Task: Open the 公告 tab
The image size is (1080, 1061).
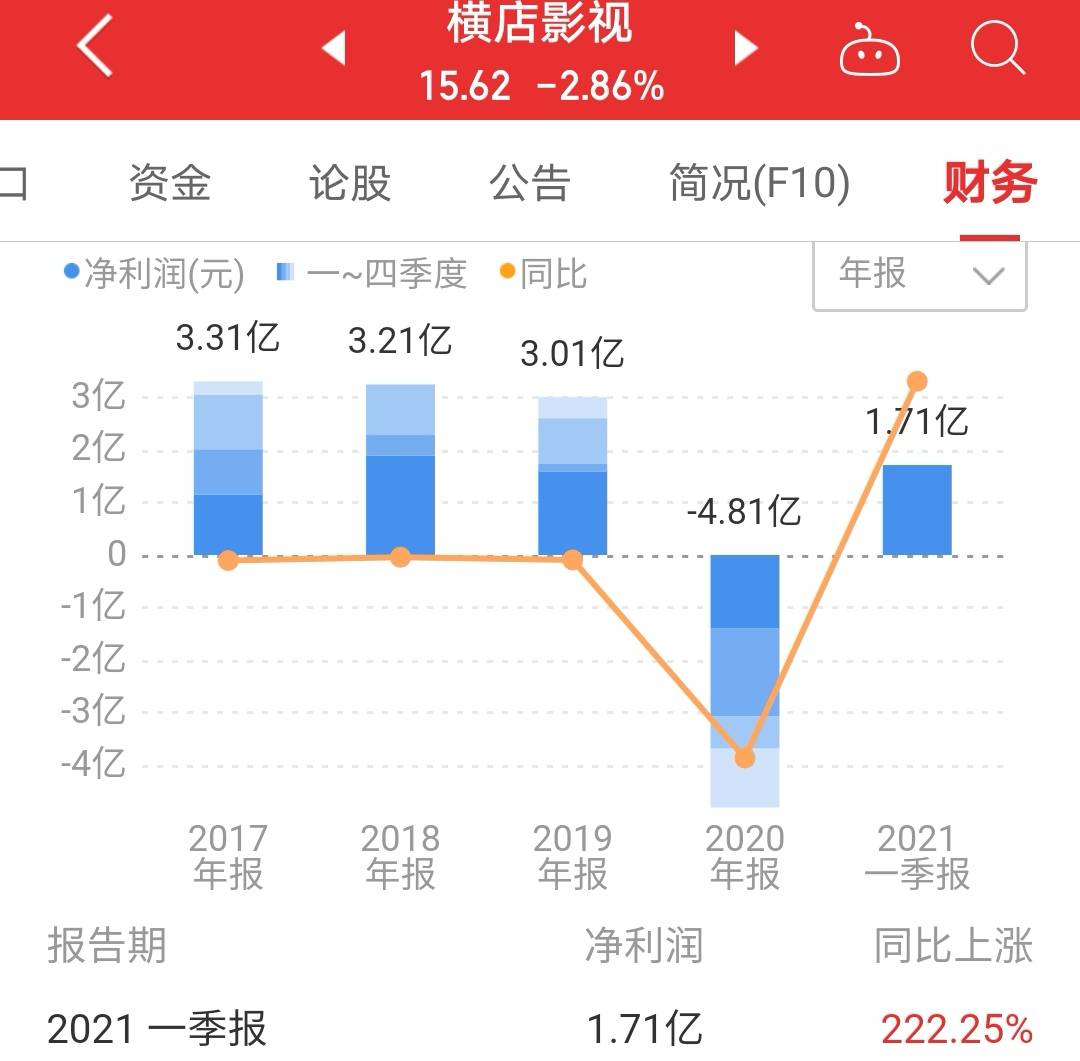Action: 529,183
